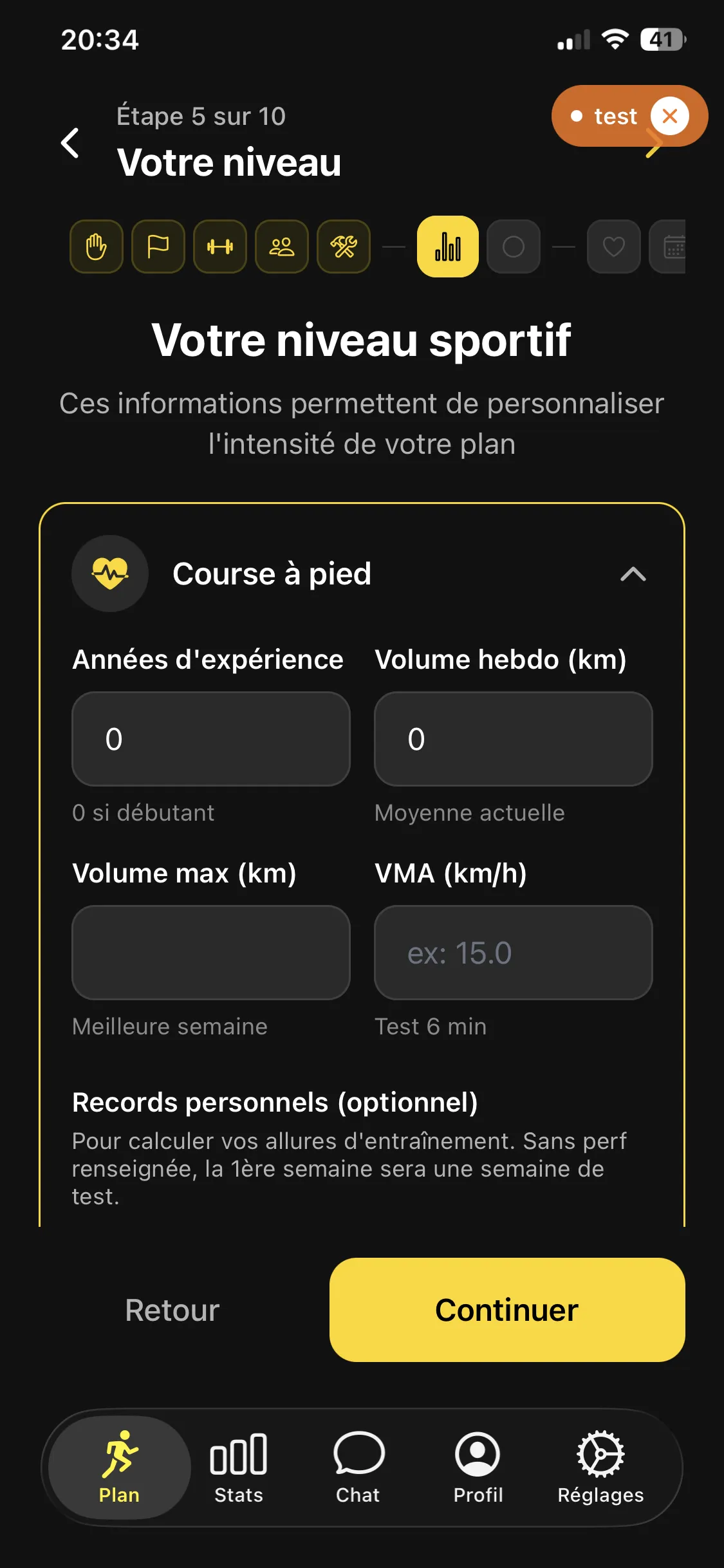Jump to the tools step icon

[x=344, y=247]
